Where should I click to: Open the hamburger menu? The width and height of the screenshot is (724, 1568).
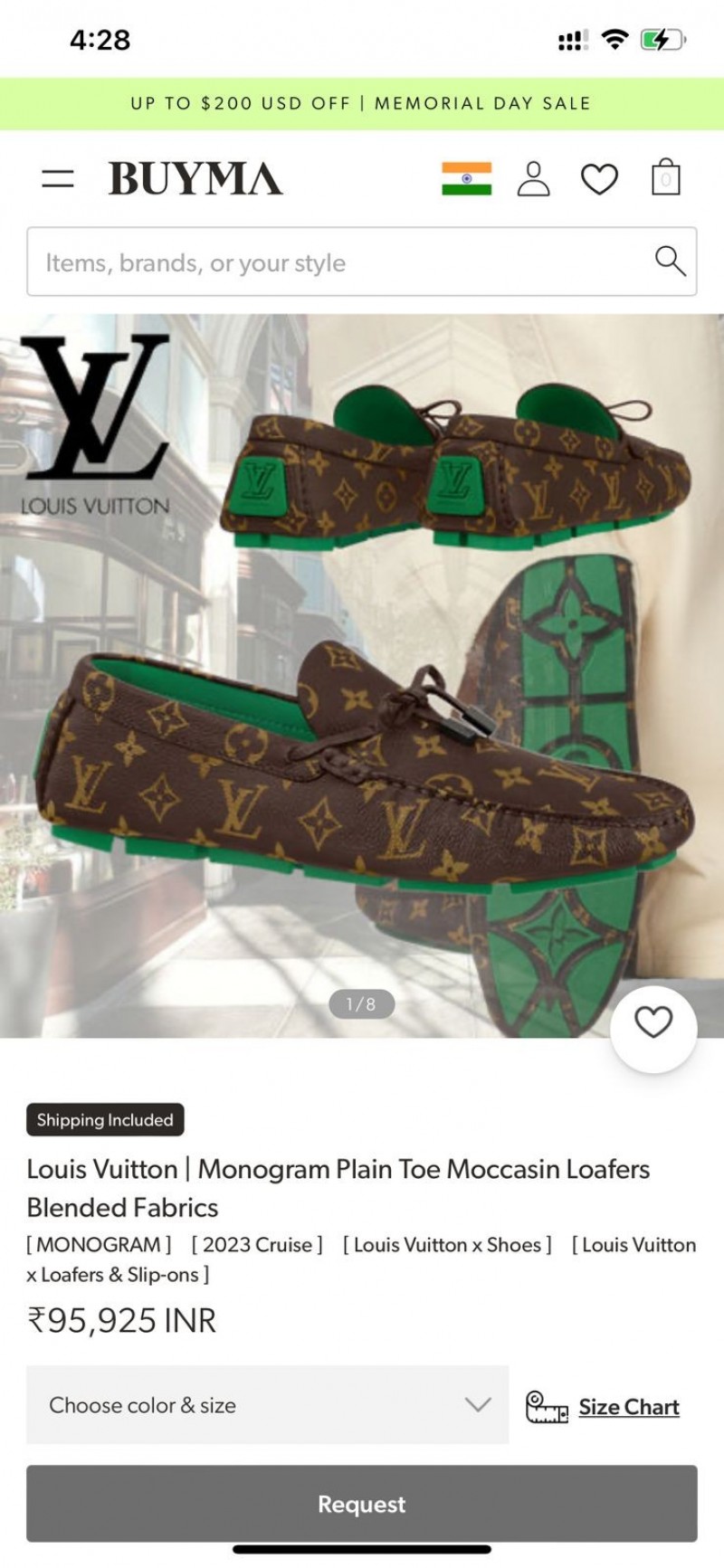[x=58, y=178]
